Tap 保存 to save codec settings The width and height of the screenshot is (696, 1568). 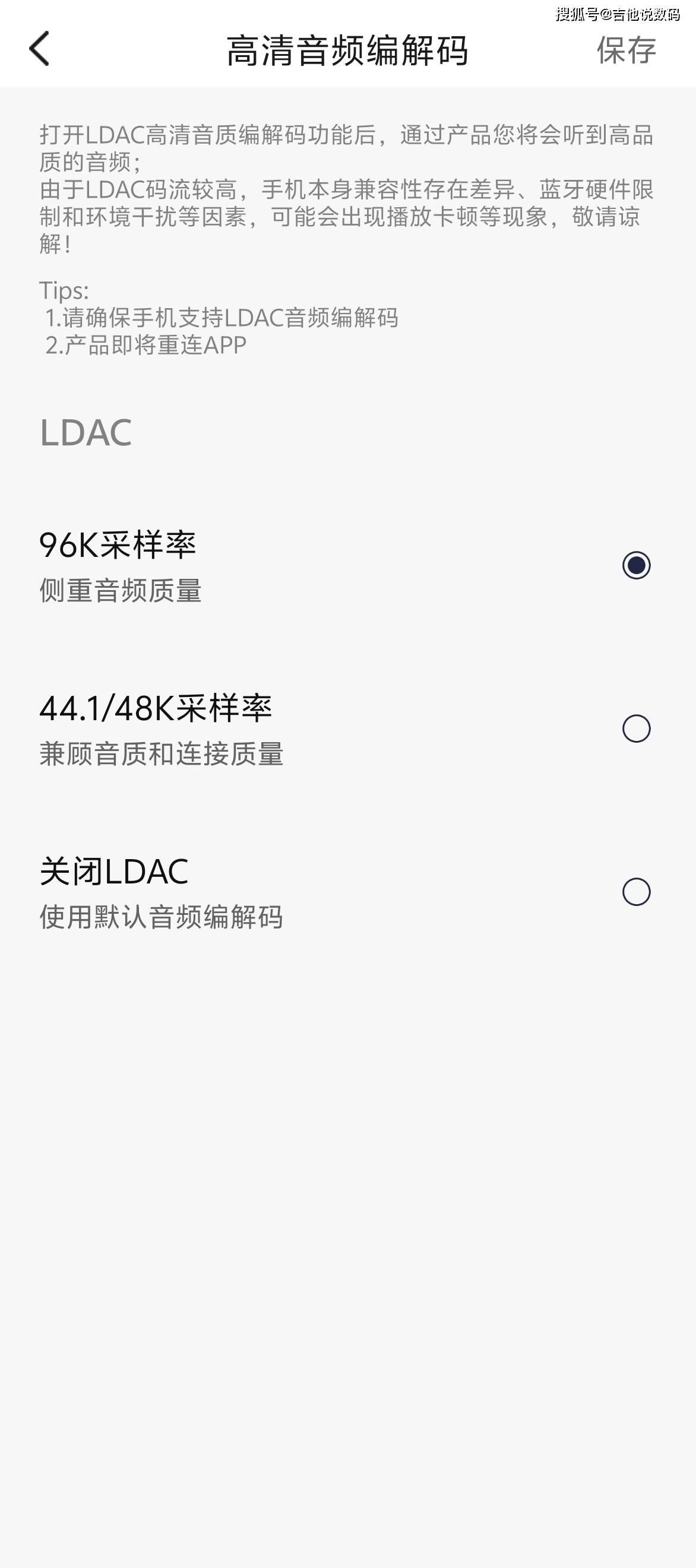(x=627, y=51)
